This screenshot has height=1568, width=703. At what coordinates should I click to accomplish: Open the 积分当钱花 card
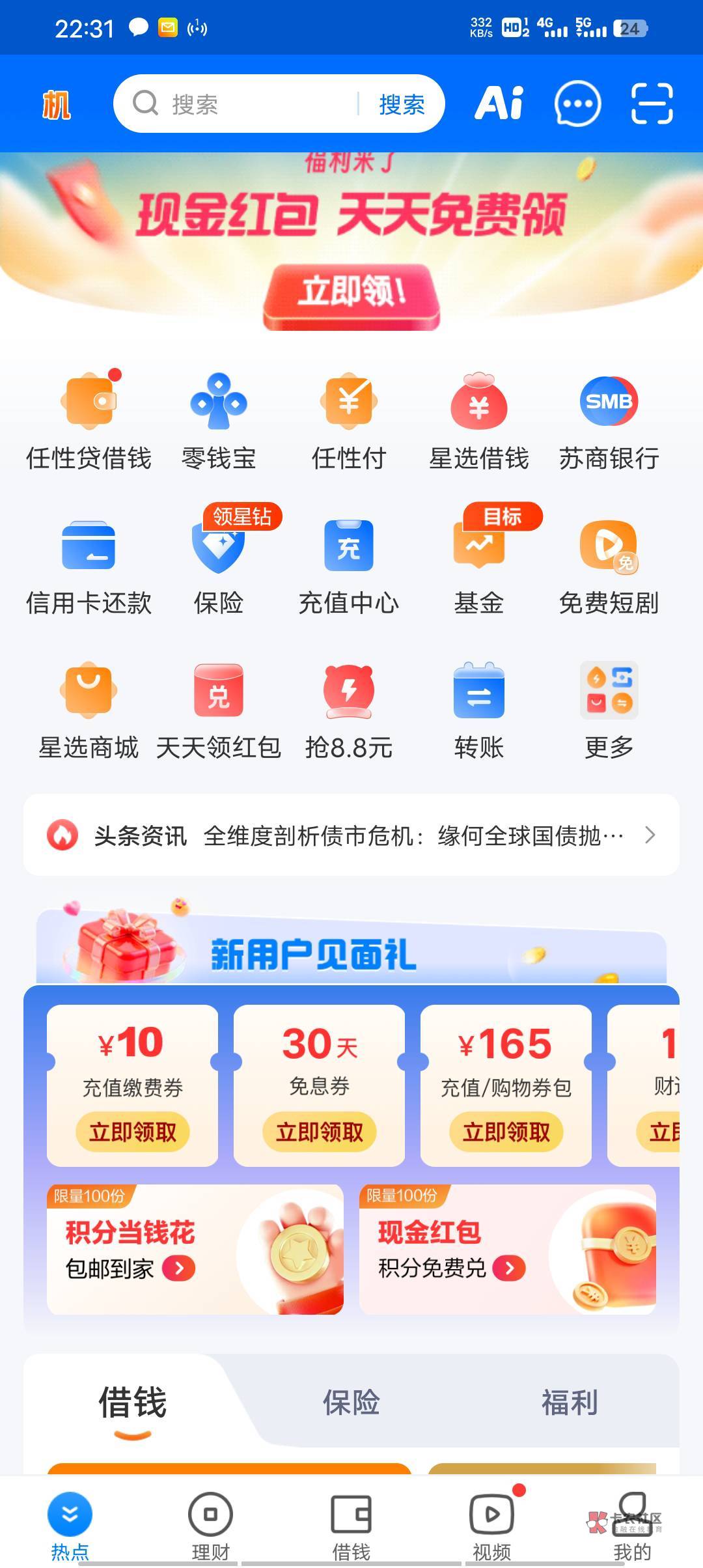[195, 1249]
